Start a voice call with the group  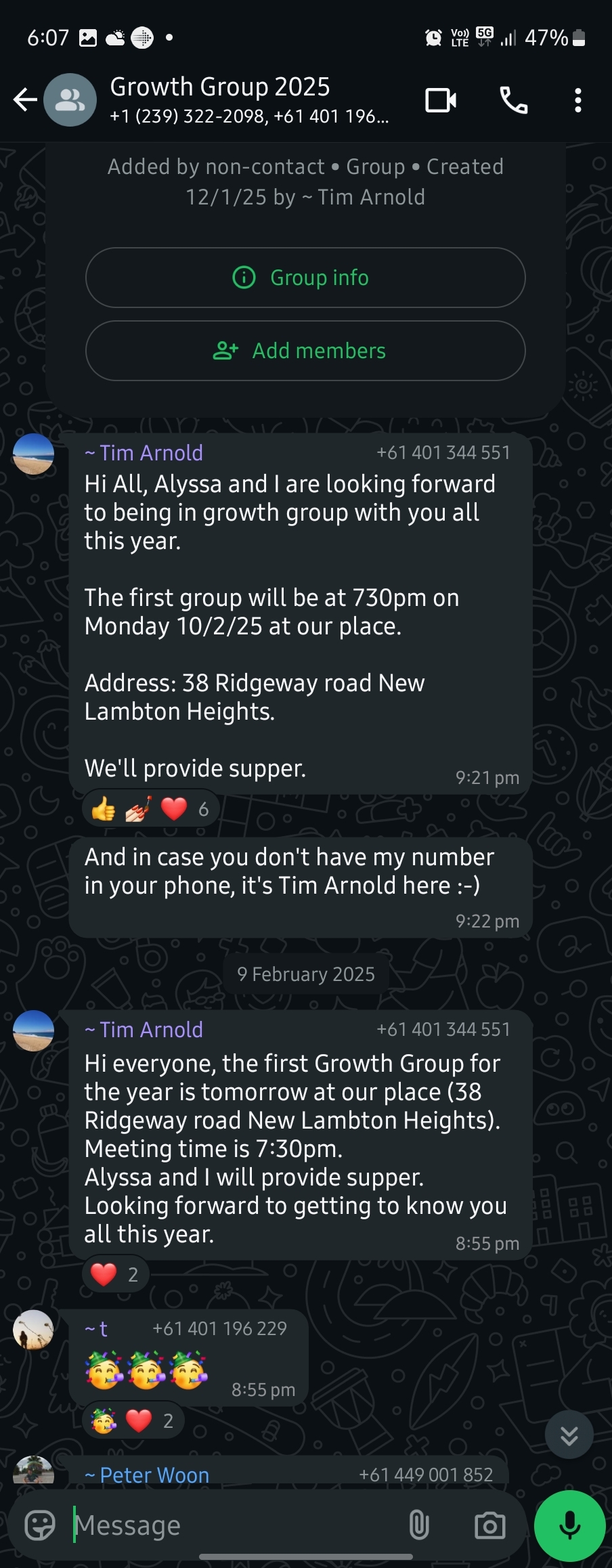pos(513,100)
